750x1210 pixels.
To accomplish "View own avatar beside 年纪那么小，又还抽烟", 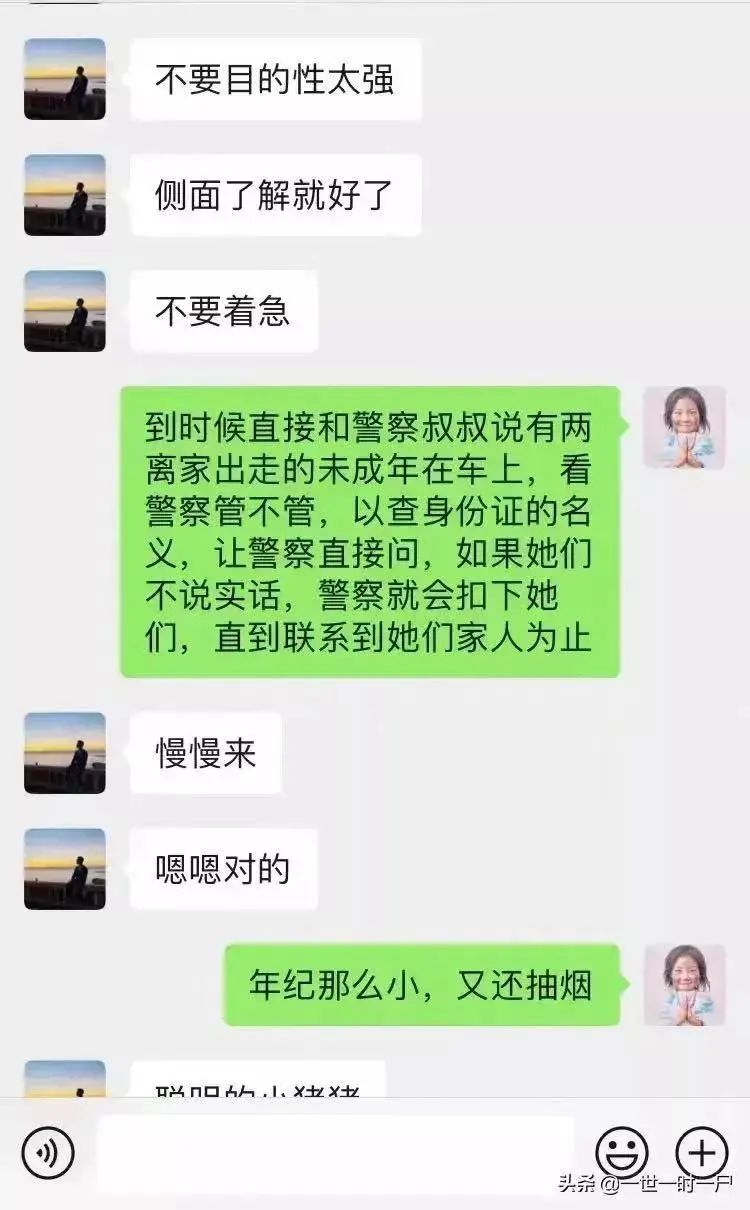I will click(684, 985).
